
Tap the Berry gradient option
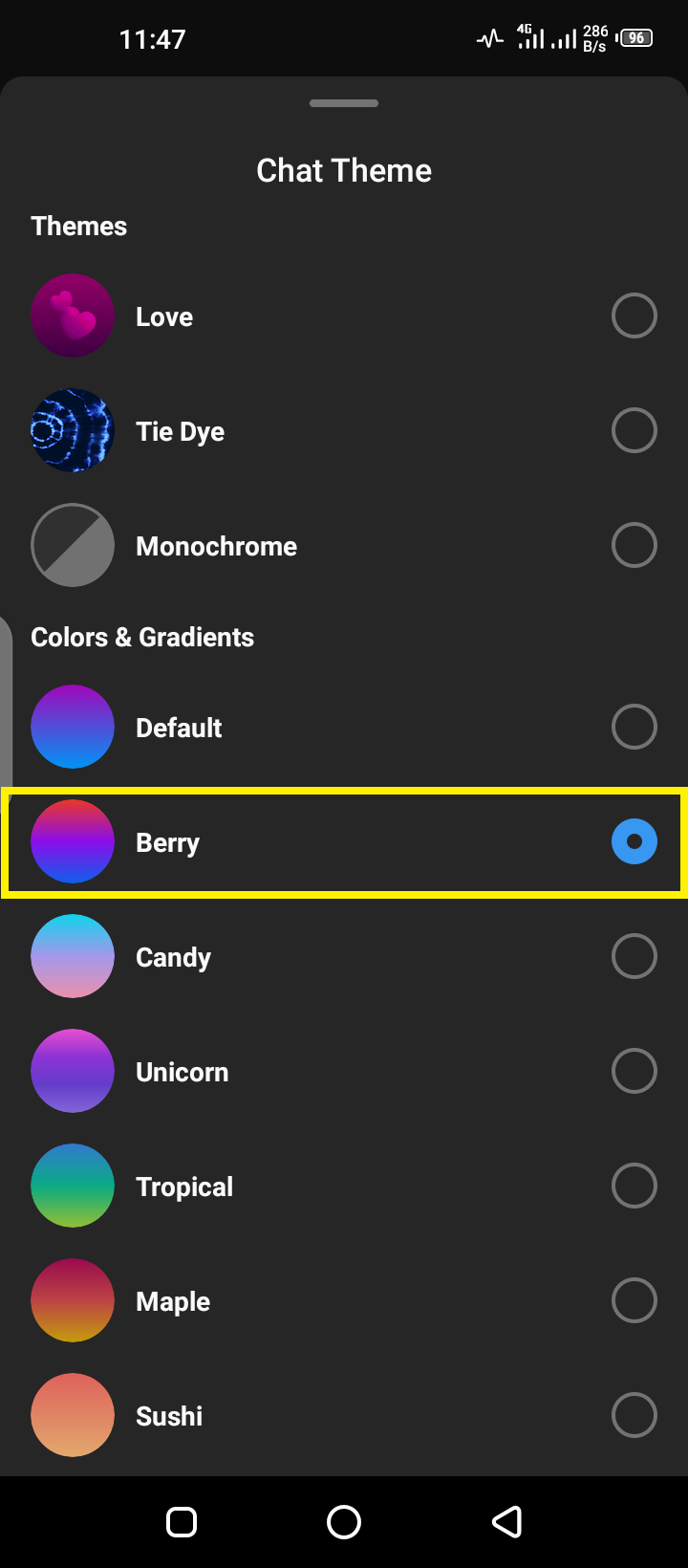344,841
